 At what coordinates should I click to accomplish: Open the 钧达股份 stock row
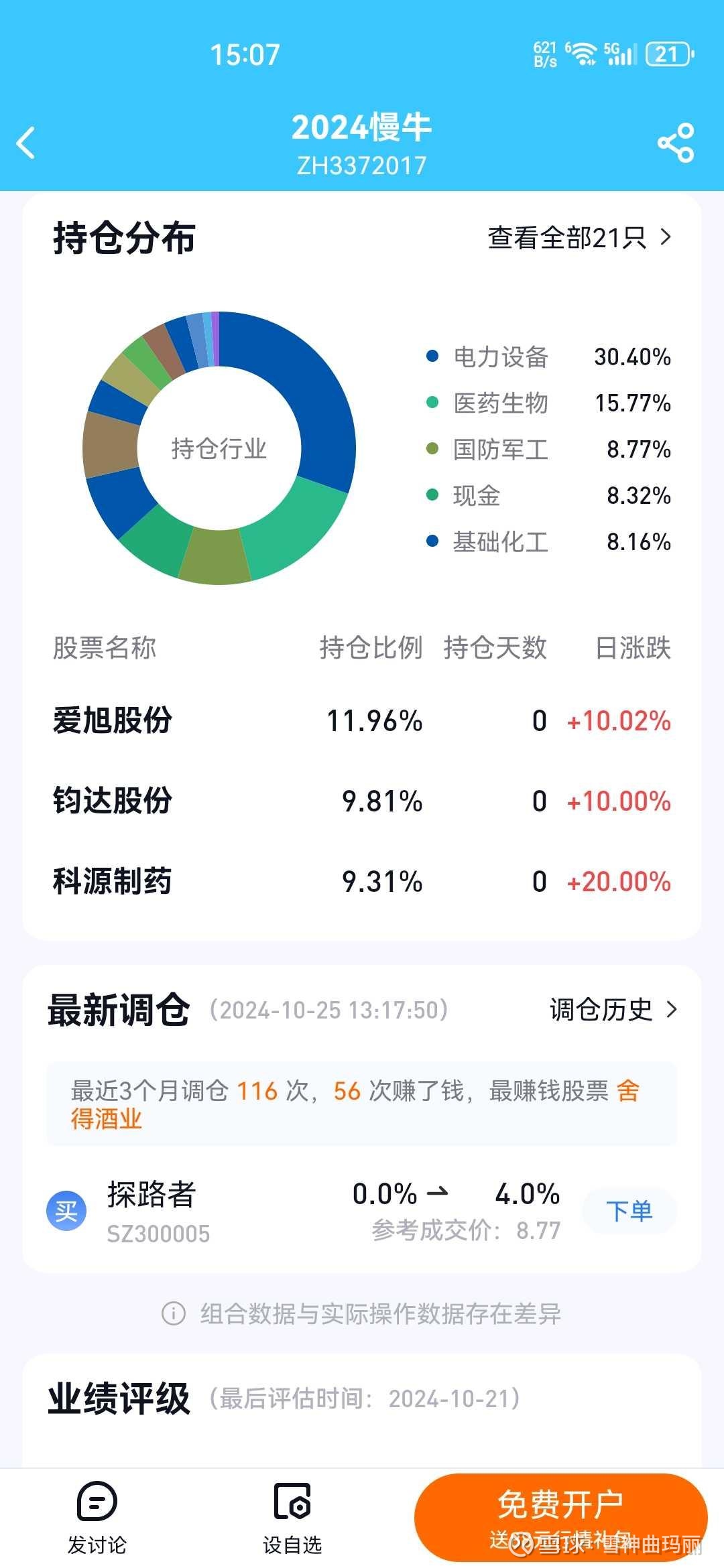point(362,801)
